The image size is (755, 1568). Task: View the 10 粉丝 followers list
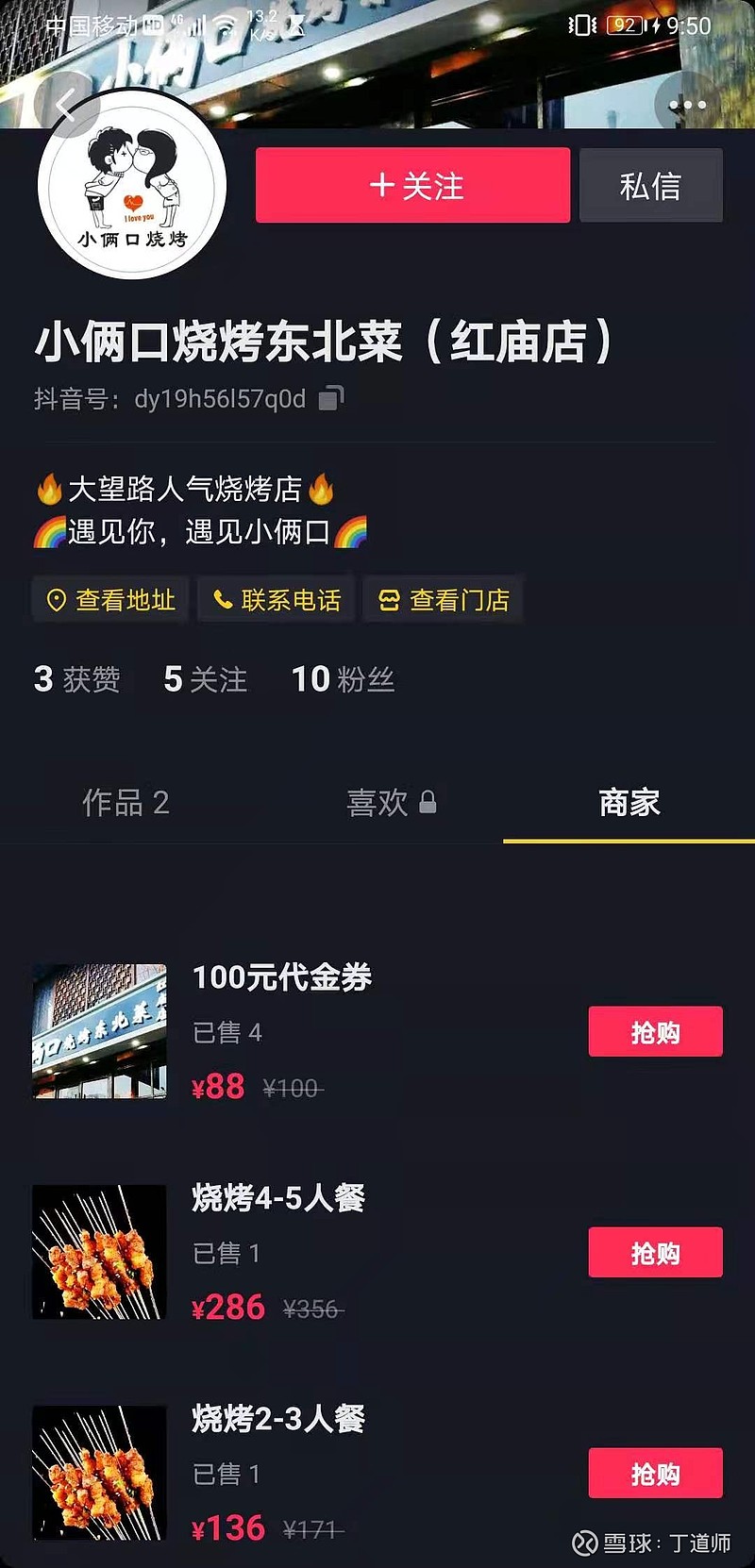click(343, 679)
